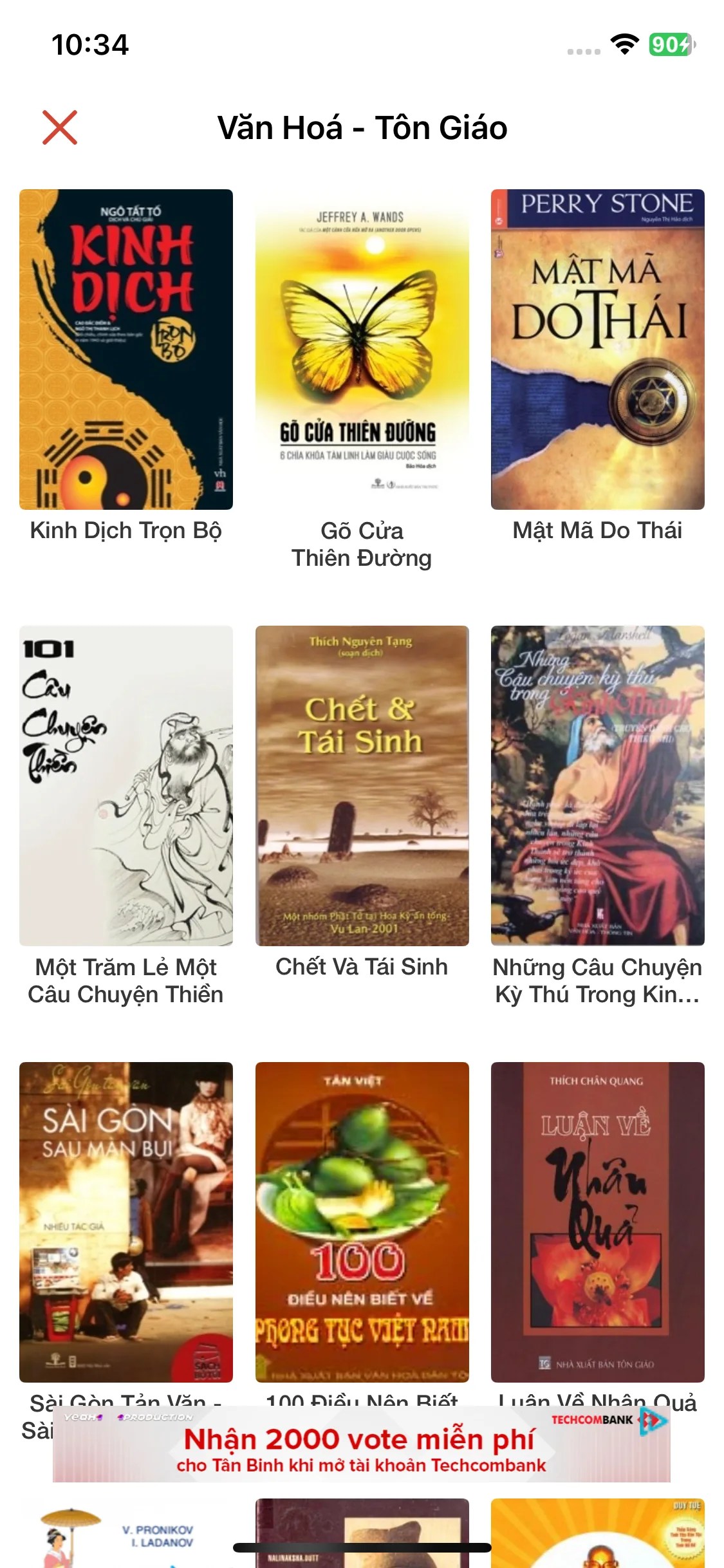Open the book Gõ Cửa Thiên Đường
This screenshot has width=724, height=1568.
coord(362,350)
